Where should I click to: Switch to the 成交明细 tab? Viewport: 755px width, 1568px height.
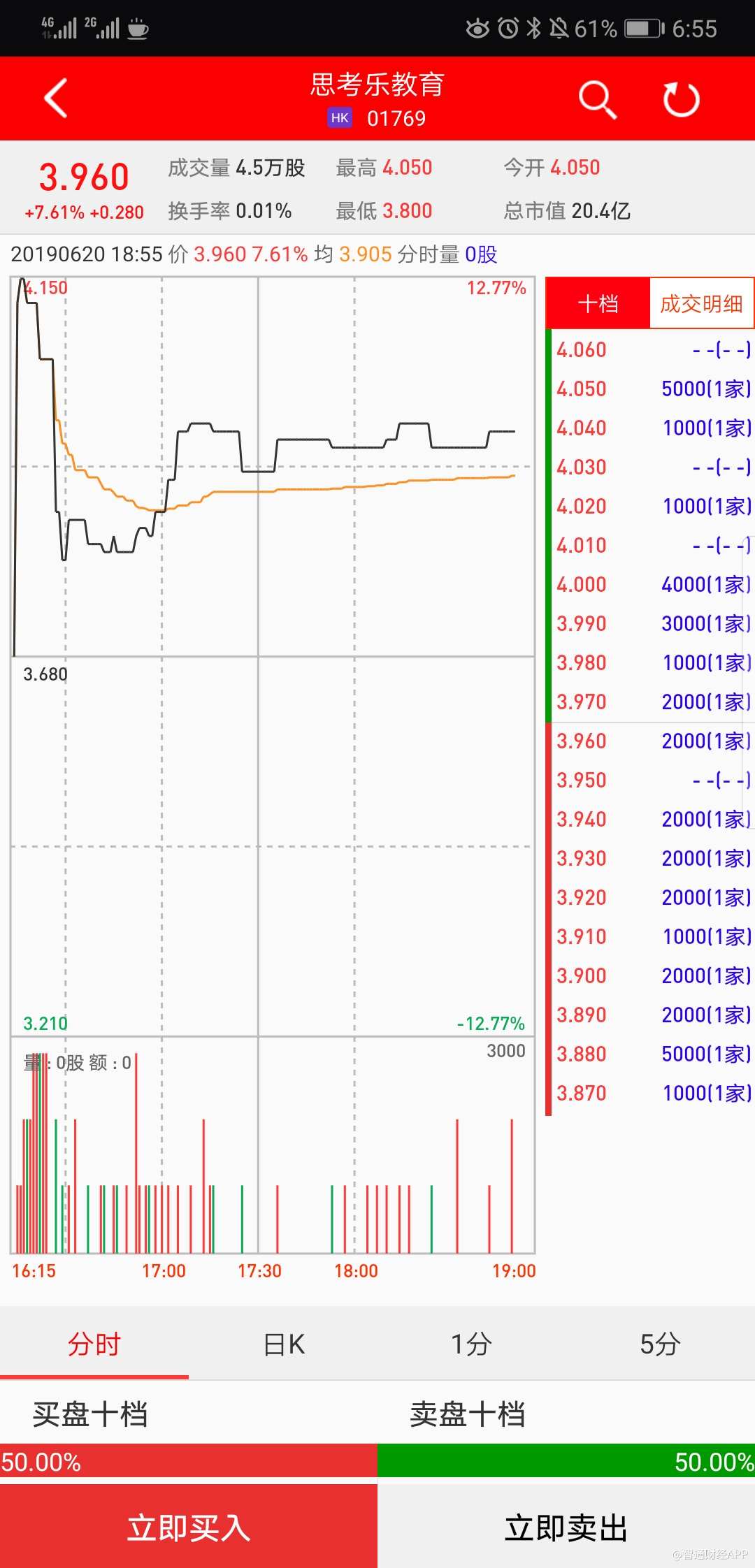click(x=701, y=304)
